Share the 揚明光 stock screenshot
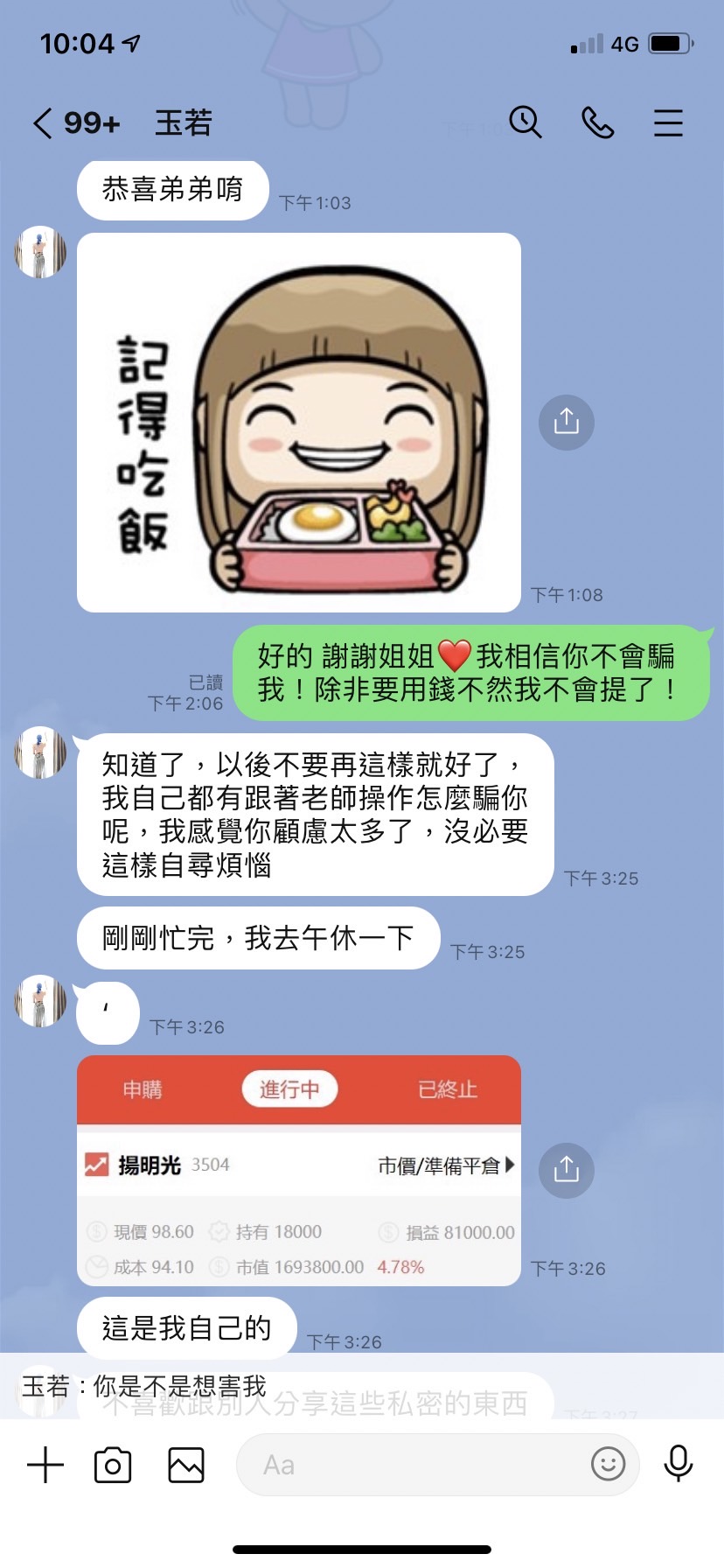This screenshot has height=1568, width=724. click(x=566, y=1170)
